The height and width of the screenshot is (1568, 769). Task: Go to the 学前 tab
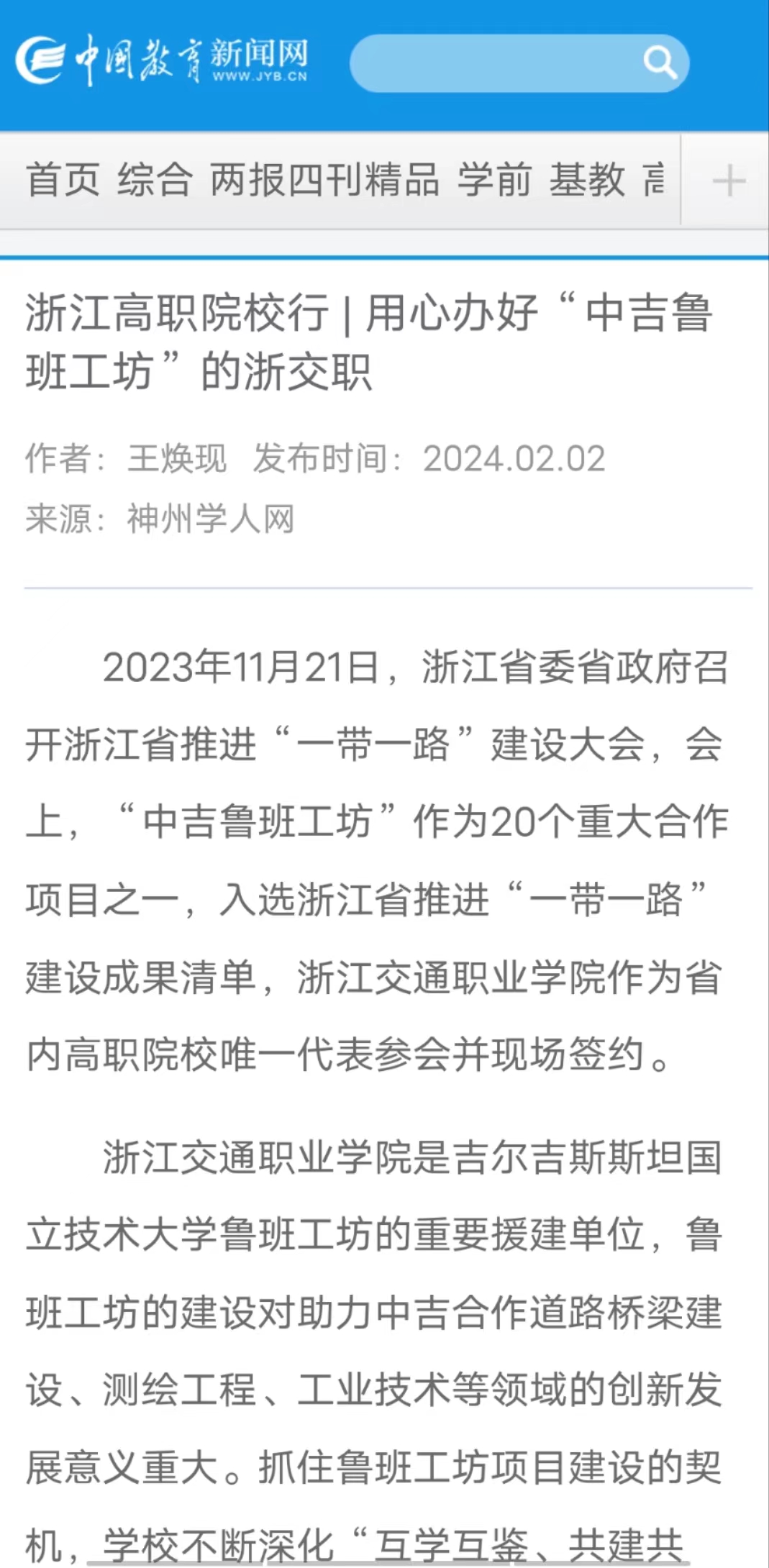point(494,180)
